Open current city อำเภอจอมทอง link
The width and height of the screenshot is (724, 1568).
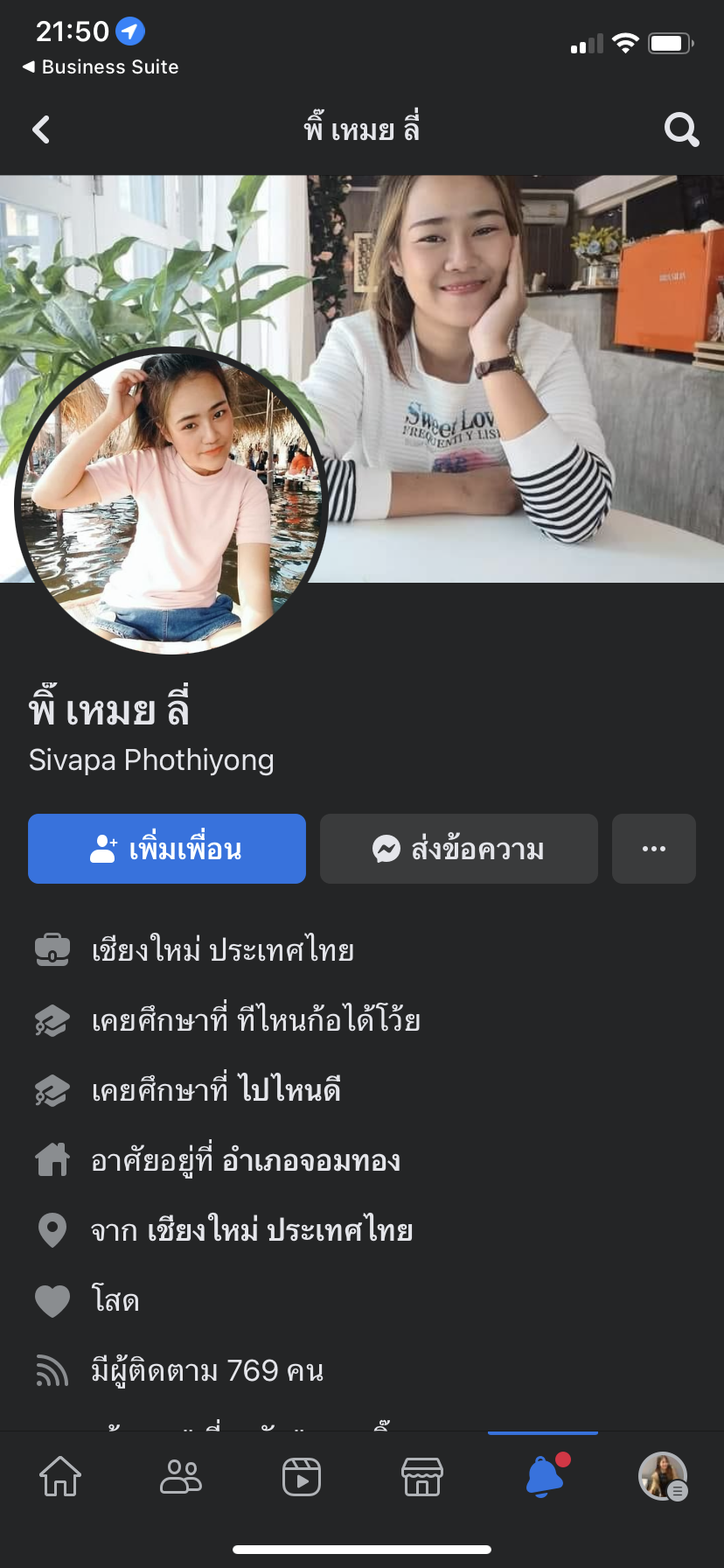point(310,1161)
